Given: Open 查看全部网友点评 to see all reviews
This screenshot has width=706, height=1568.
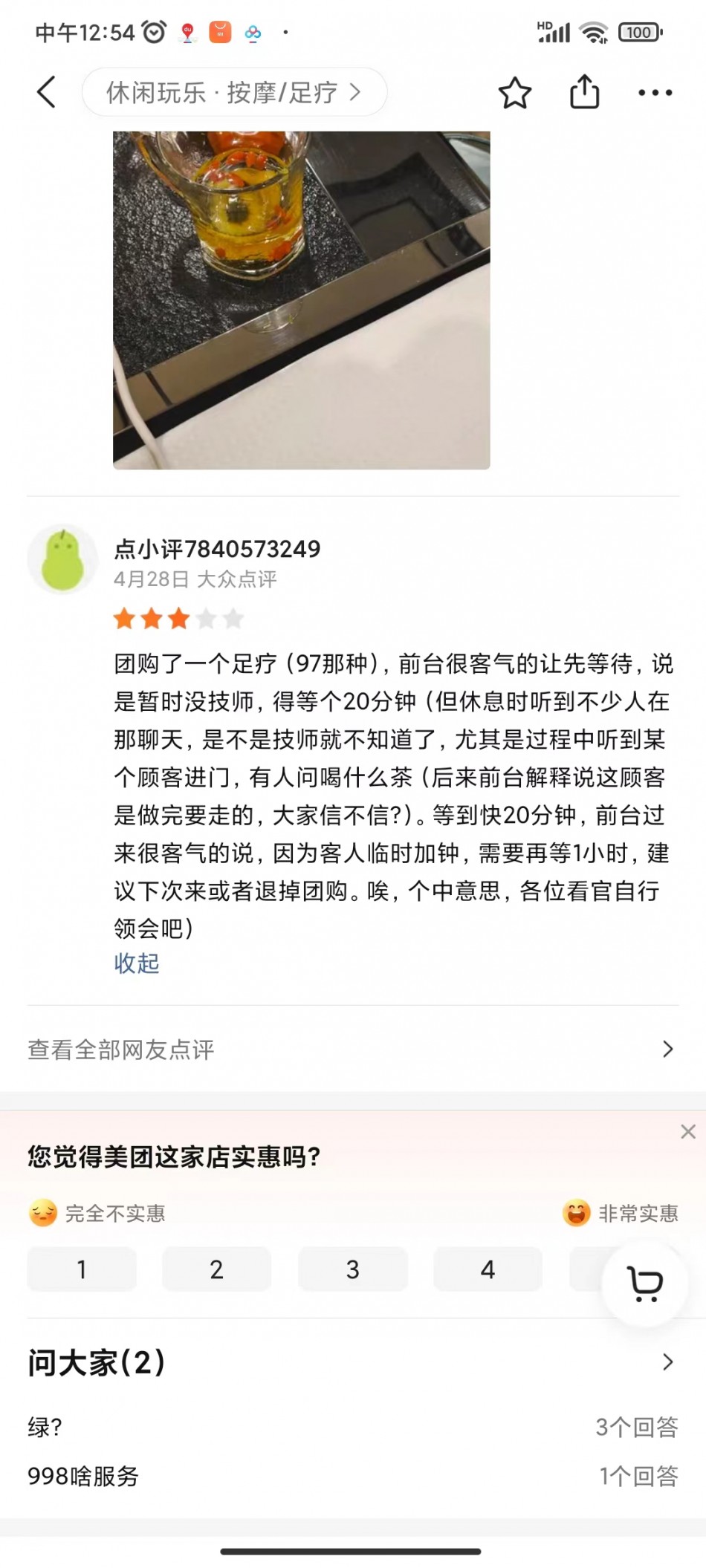Looking at the screenshot, I should (x=349, y=1049).
